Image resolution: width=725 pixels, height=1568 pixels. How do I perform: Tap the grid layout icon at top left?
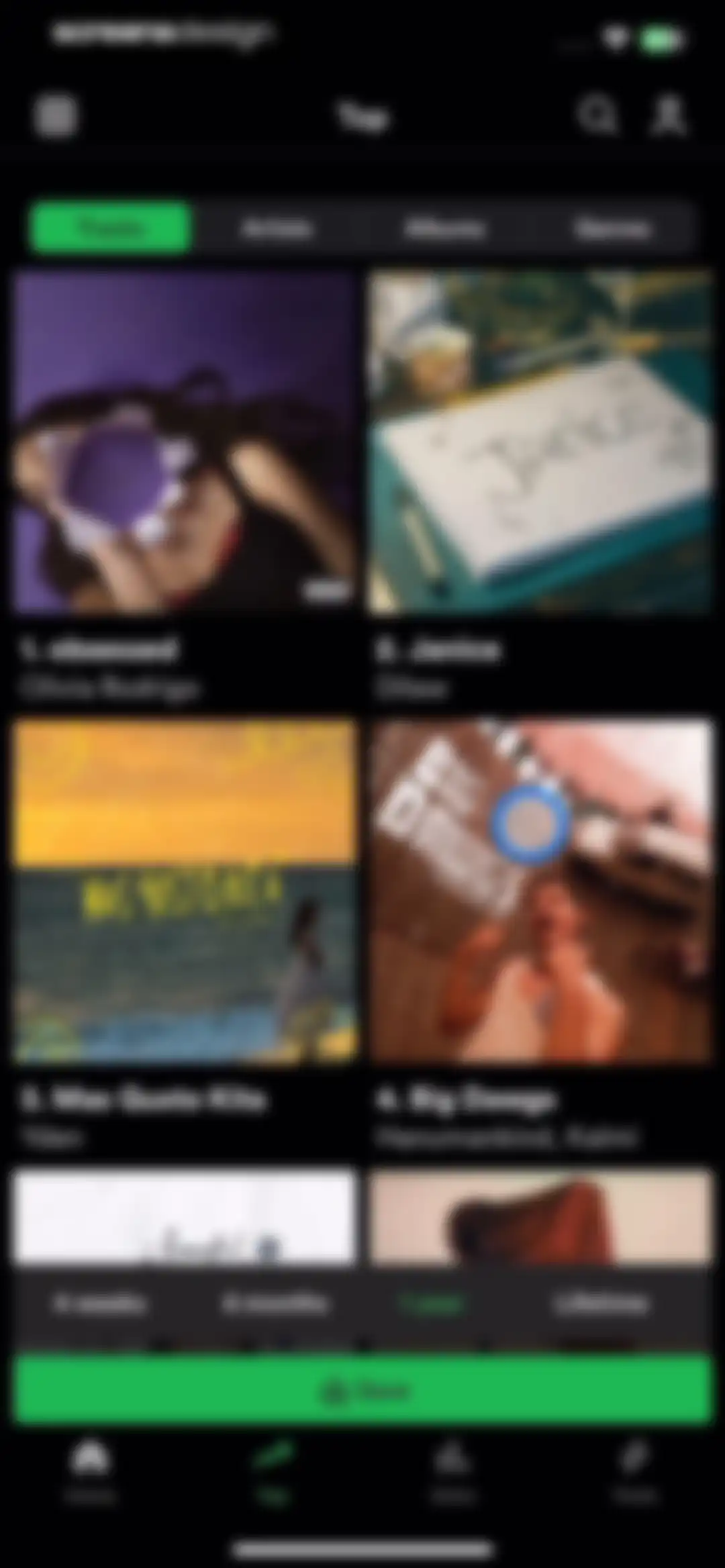click(56, 115)
